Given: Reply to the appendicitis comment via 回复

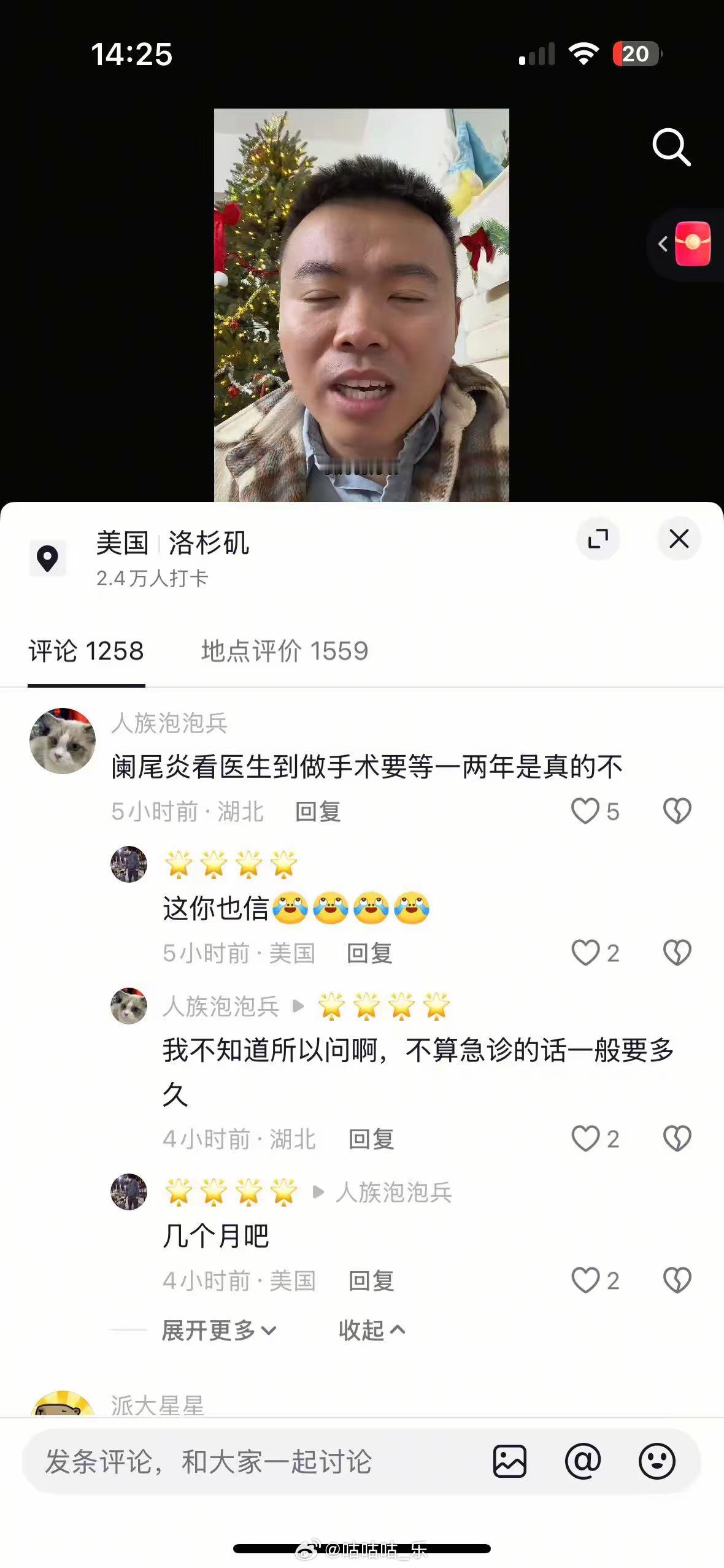Looking at the screenshot, I should click(319, 812).
